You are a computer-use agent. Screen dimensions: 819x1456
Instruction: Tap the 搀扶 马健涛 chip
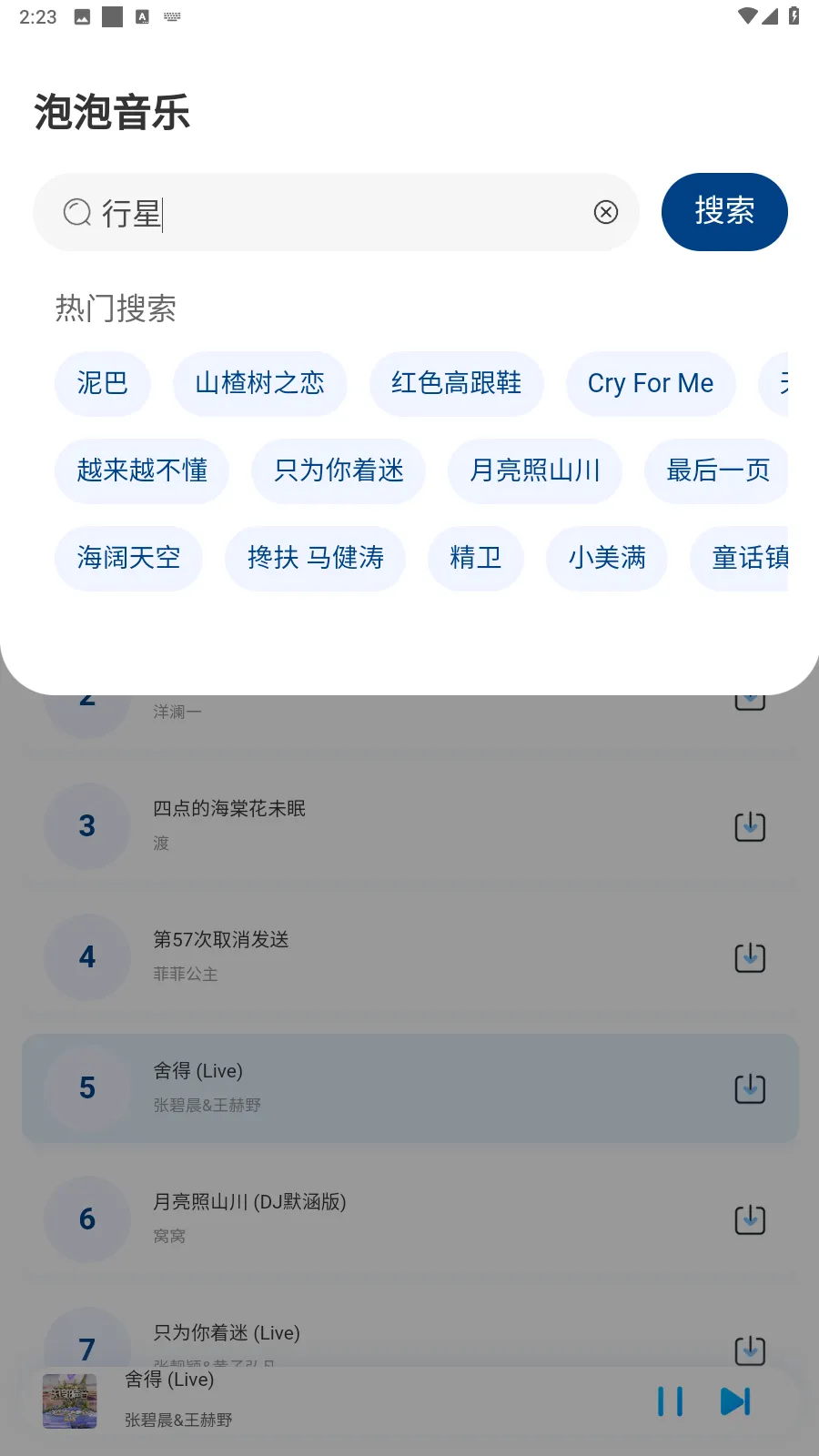coord(315,558)
